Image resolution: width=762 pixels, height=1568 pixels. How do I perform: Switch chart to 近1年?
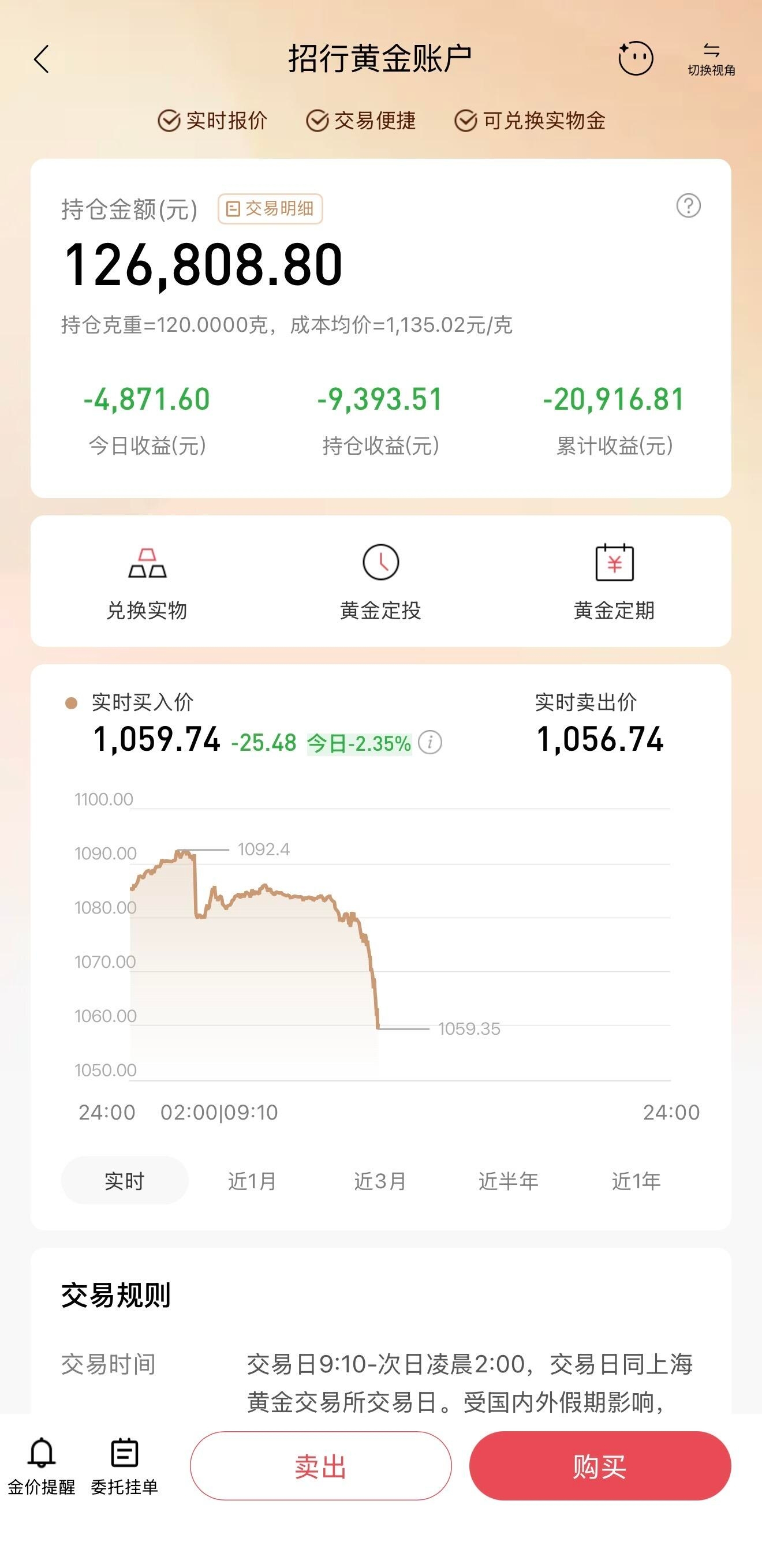coord(636,1181)
